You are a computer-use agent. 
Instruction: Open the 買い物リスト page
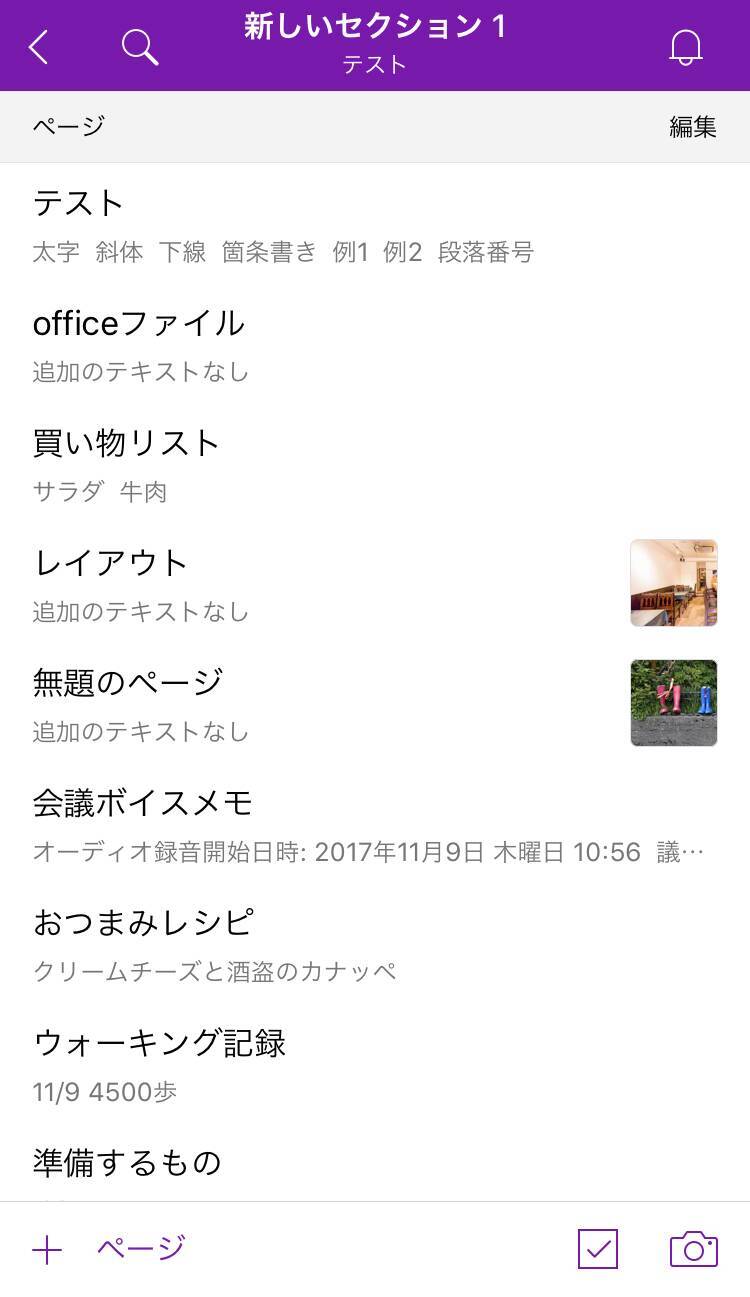pyautogui.click(x=300, y=463)
